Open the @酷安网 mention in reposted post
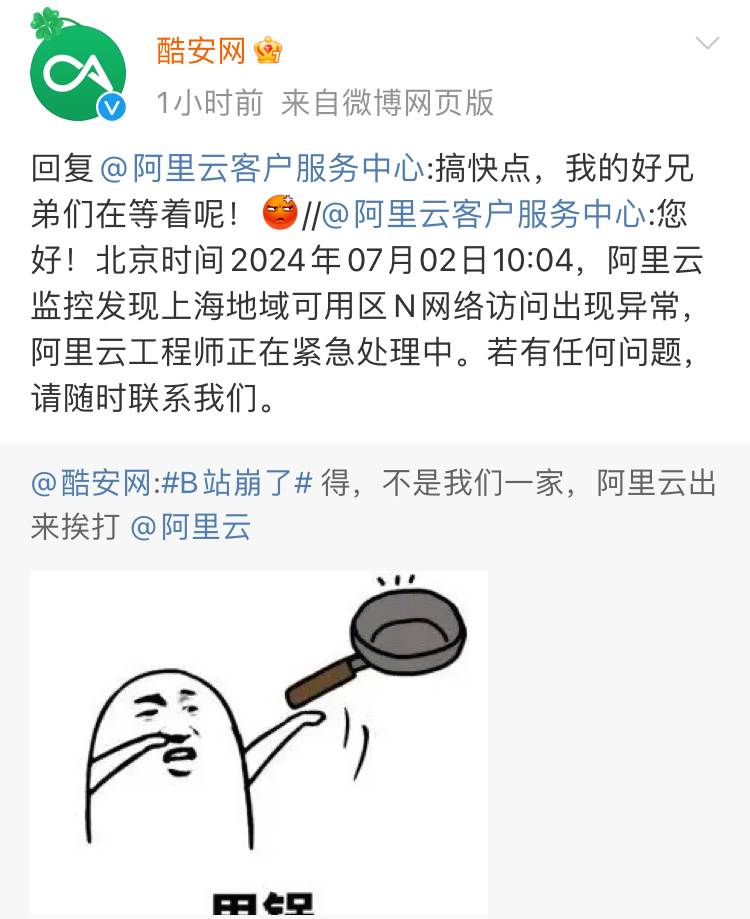 click(x=92, y=483)
